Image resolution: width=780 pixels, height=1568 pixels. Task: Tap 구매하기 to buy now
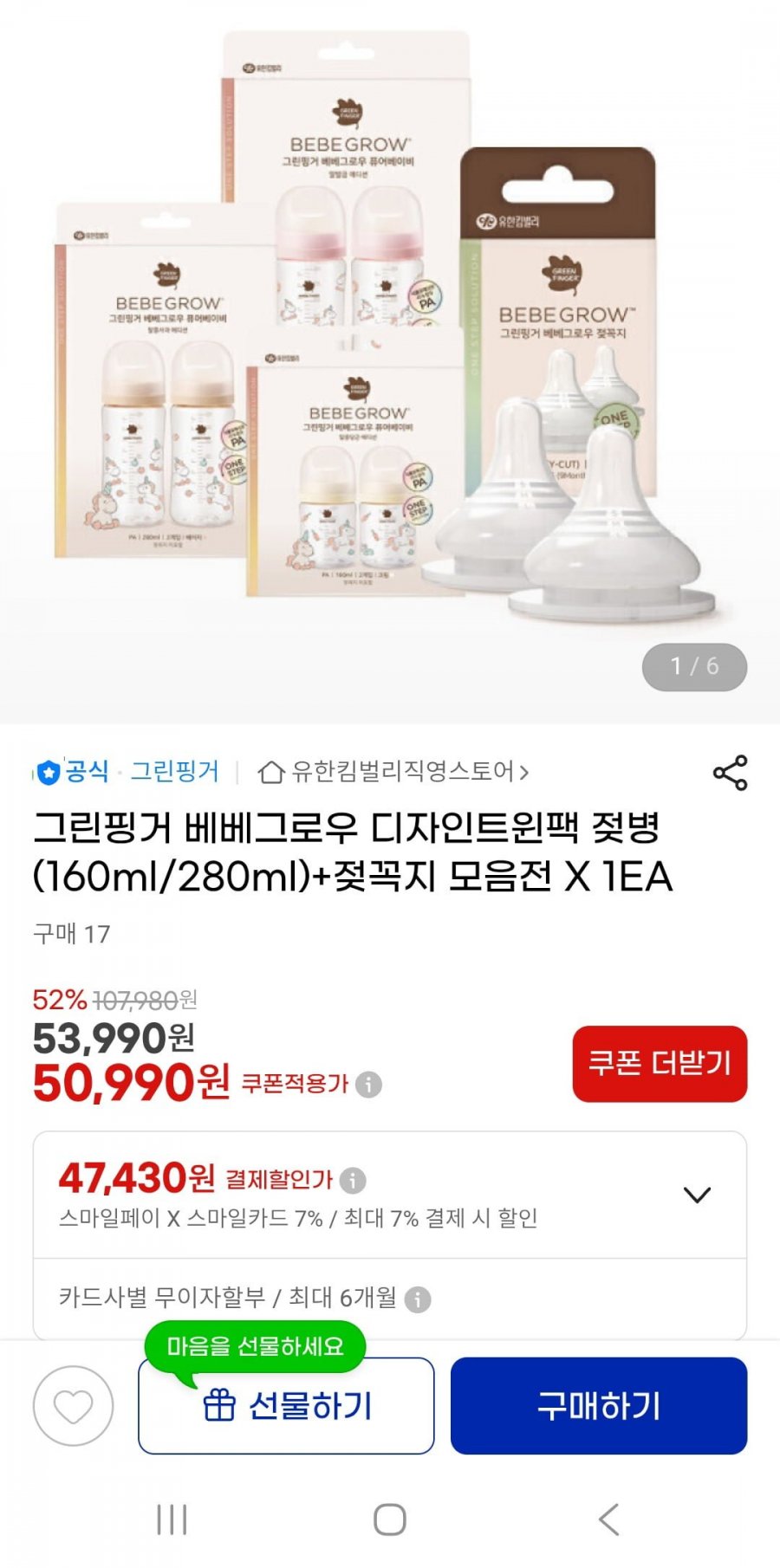click(599, 1406)
